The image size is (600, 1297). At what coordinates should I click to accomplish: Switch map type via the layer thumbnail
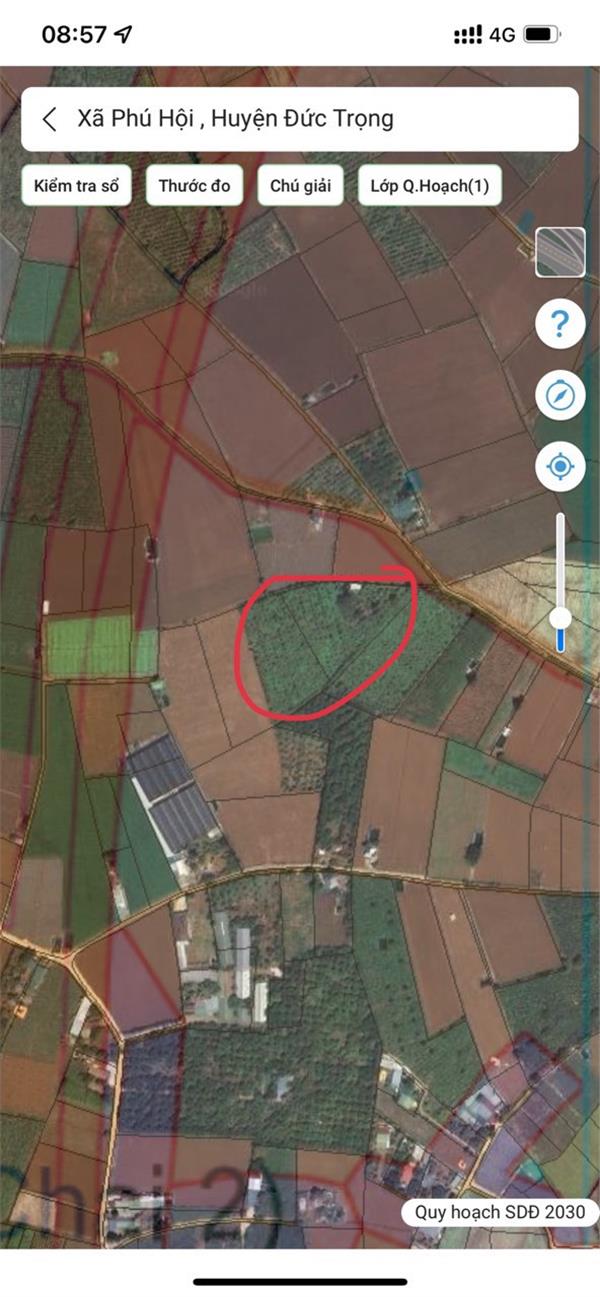560,252
